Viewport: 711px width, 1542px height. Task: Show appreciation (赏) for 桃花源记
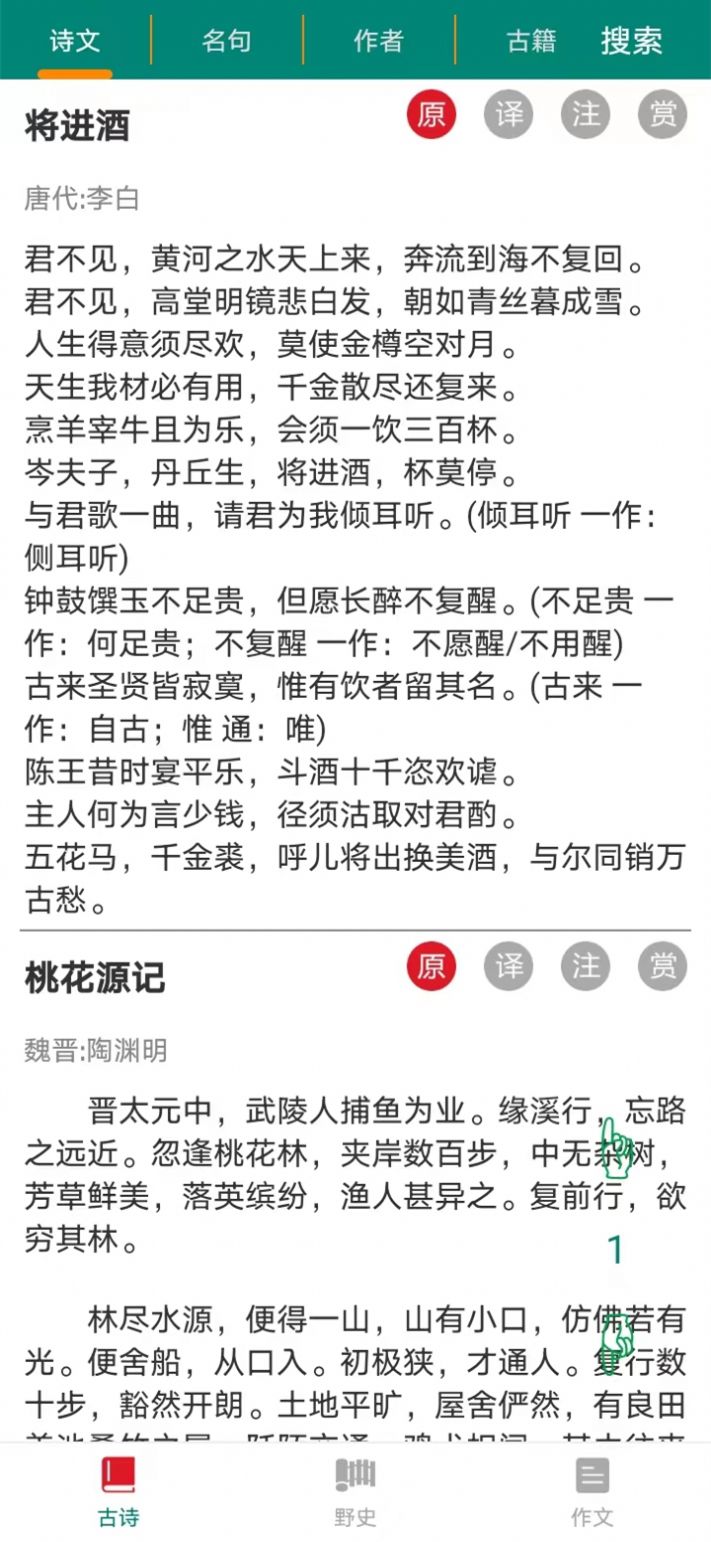coord(663,966)
